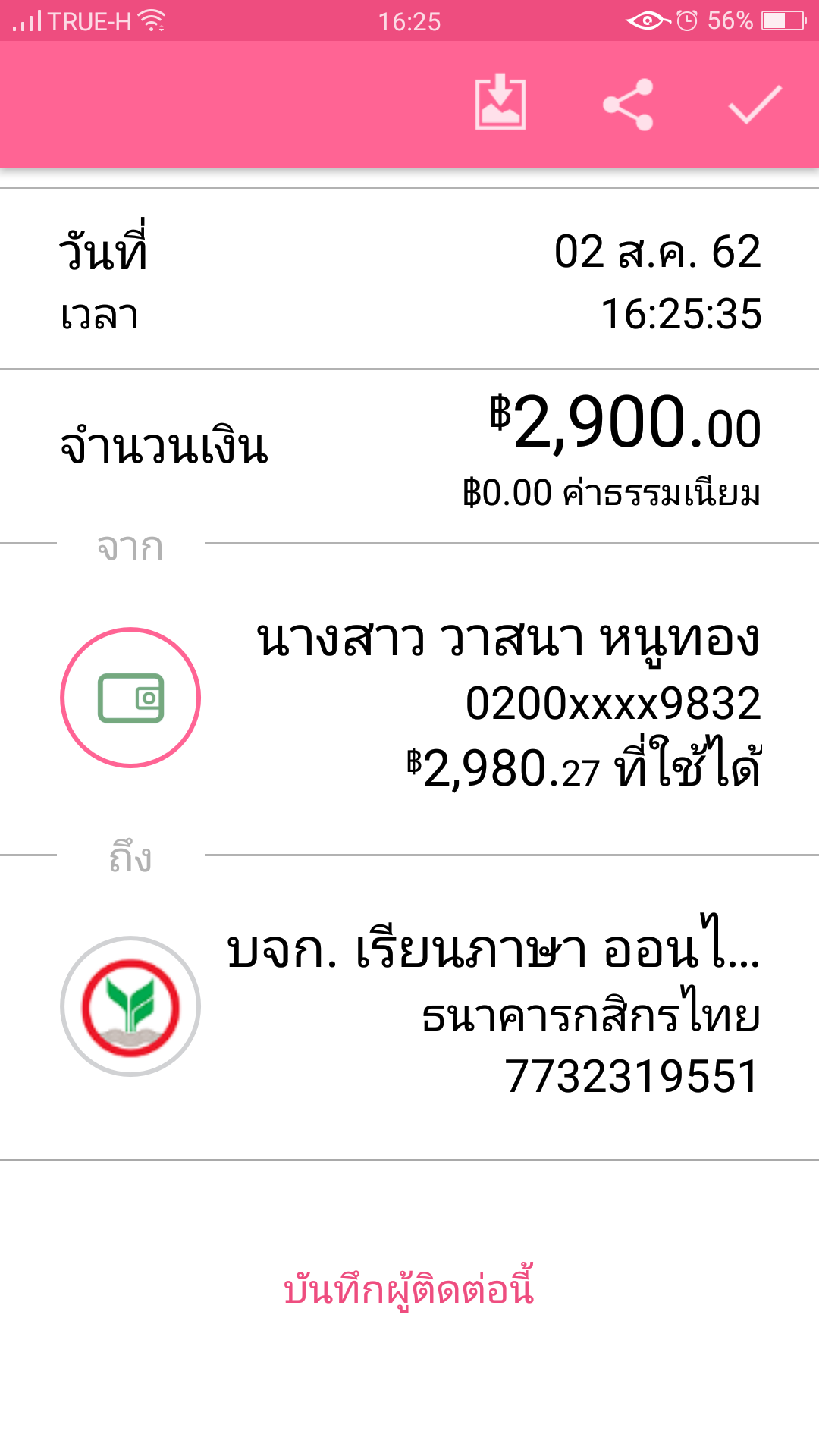Tap the checkmark to finish
The height and width of the screenshot is (1456, 819).
tap(755, 104)
